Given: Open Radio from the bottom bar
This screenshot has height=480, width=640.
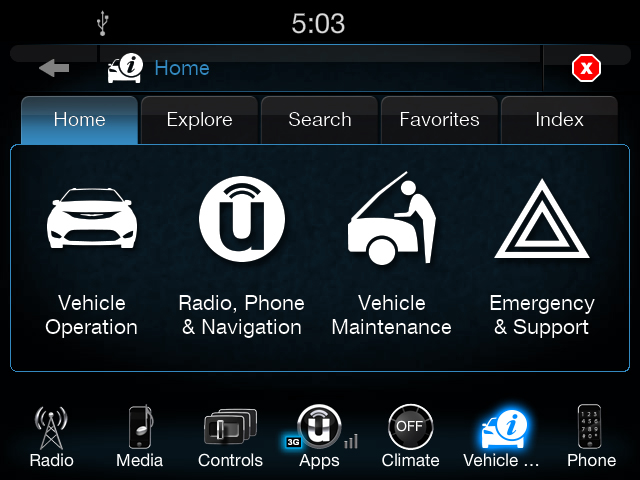Looking at the screenshot, I should tap(51, 437).
